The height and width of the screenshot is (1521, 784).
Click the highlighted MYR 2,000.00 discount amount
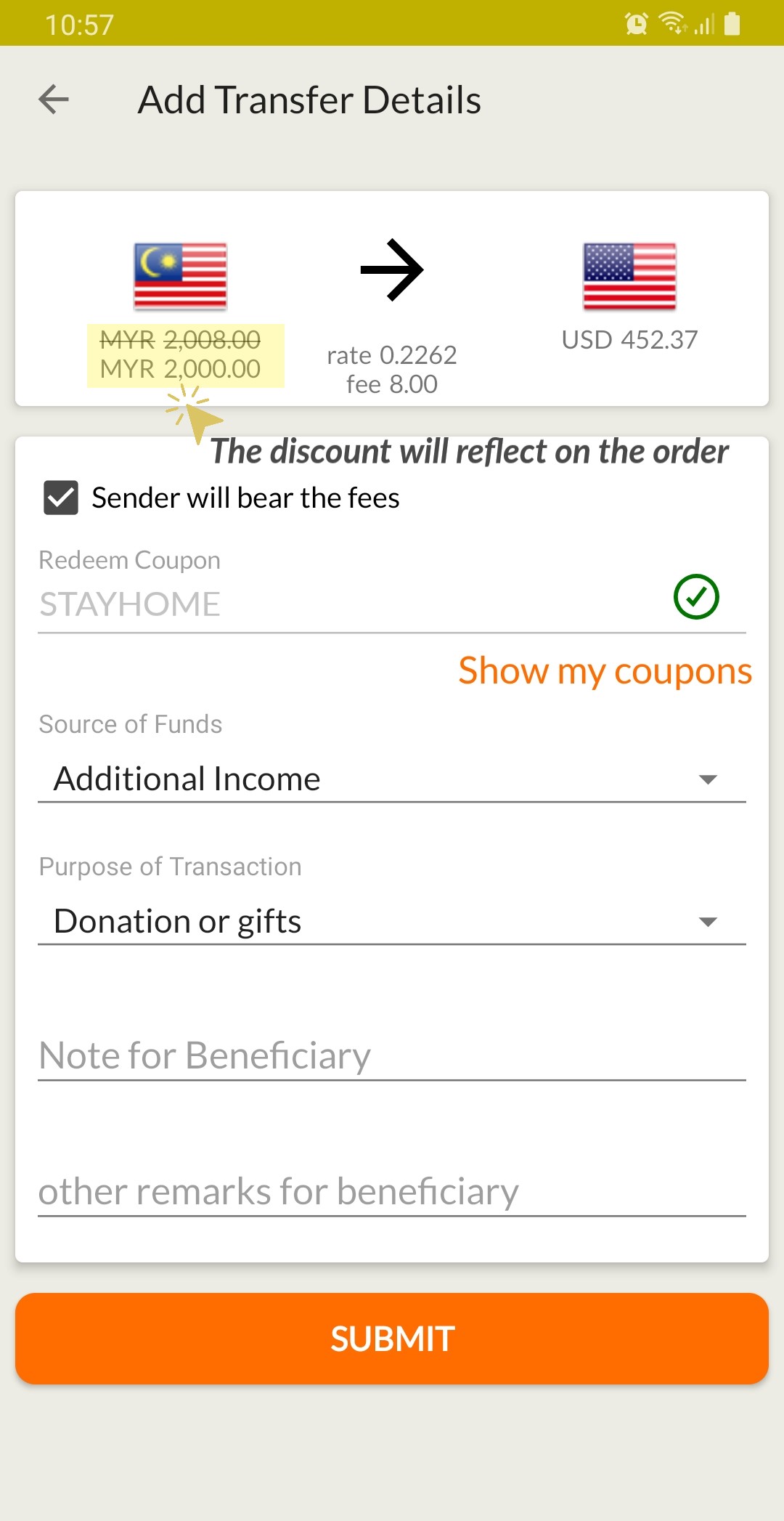point(181,369)
